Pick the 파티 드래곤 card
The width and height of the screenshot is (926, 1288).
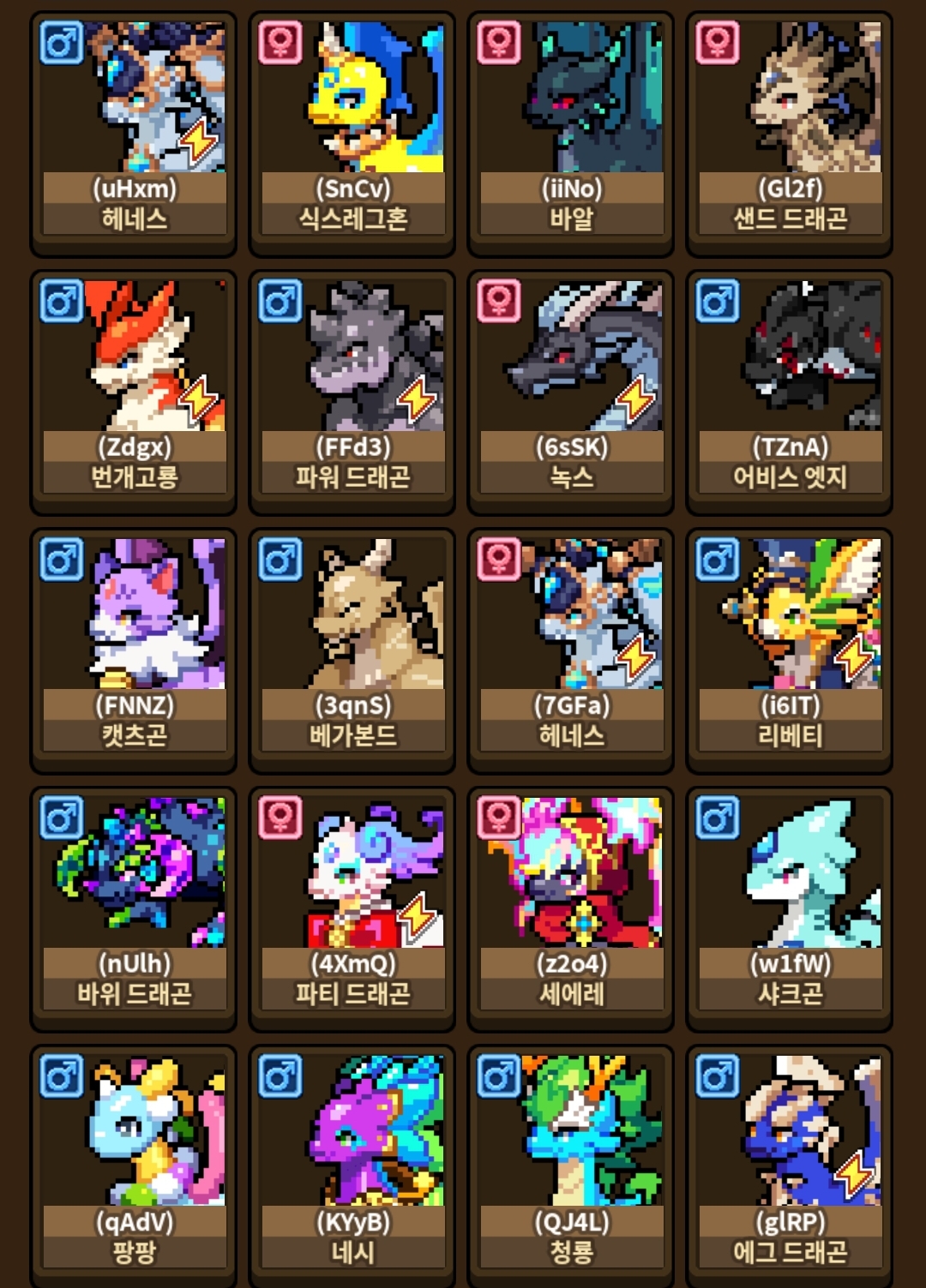tap(352, 909)
